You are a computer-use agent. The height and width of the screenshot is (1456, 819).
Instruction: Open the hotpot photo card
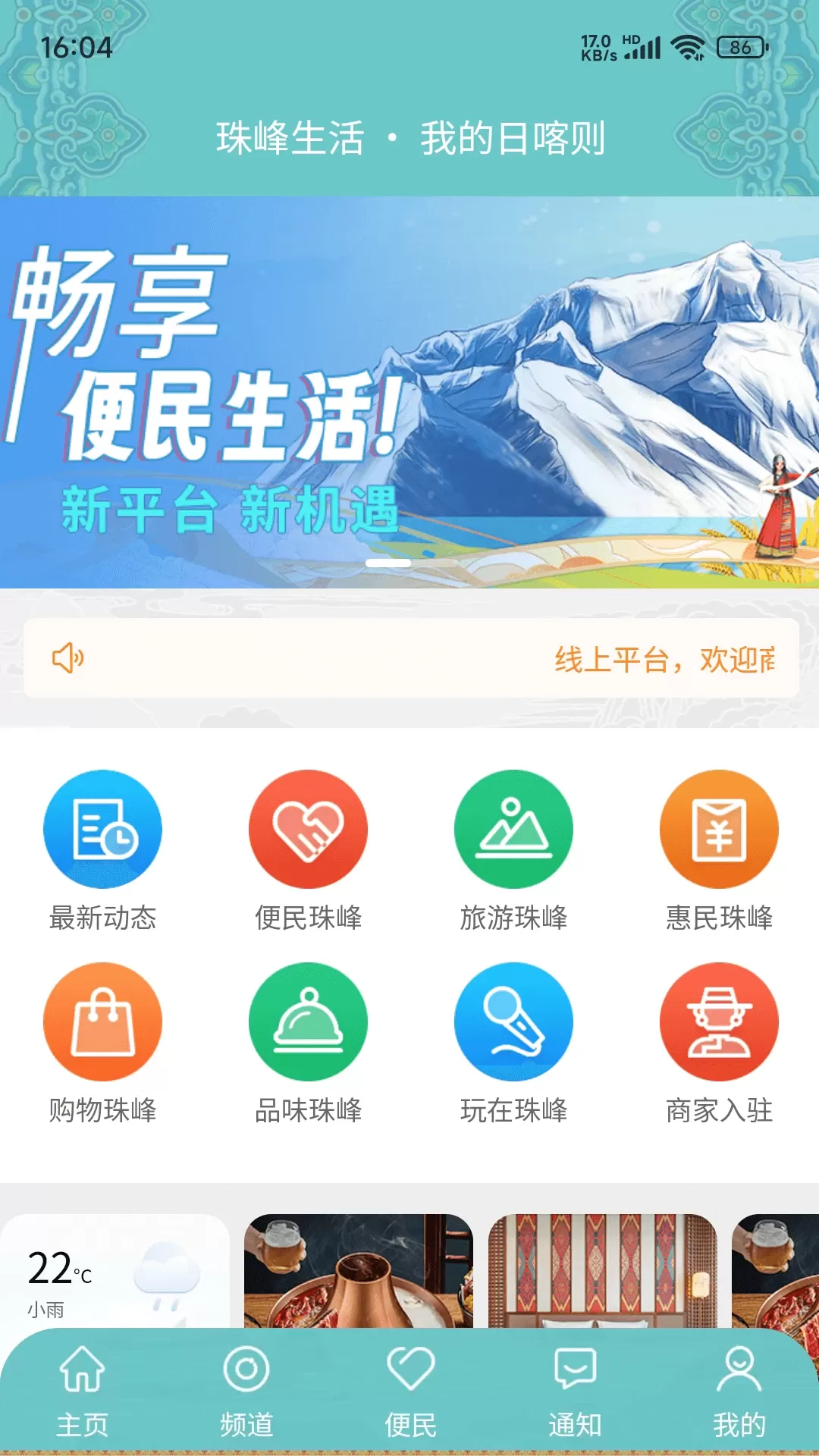(358, 1272)
